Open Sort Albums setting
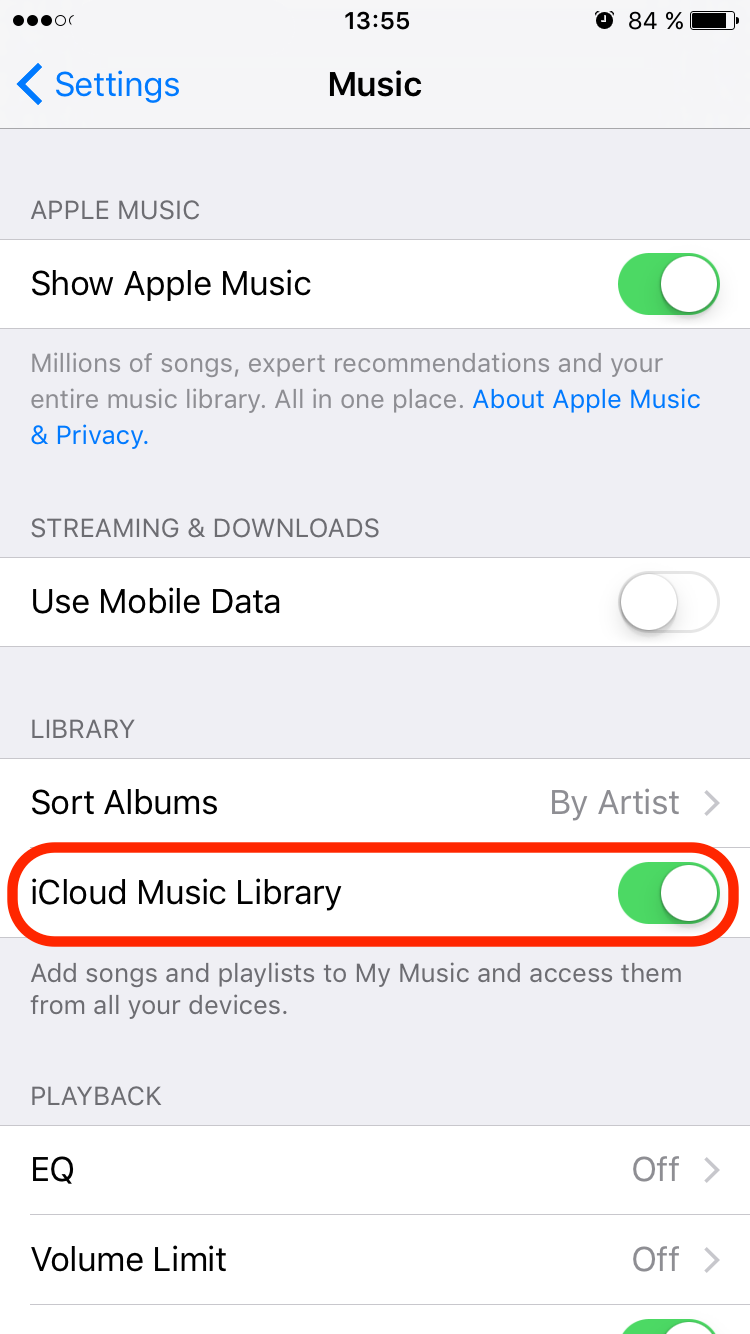 (375, 803)
